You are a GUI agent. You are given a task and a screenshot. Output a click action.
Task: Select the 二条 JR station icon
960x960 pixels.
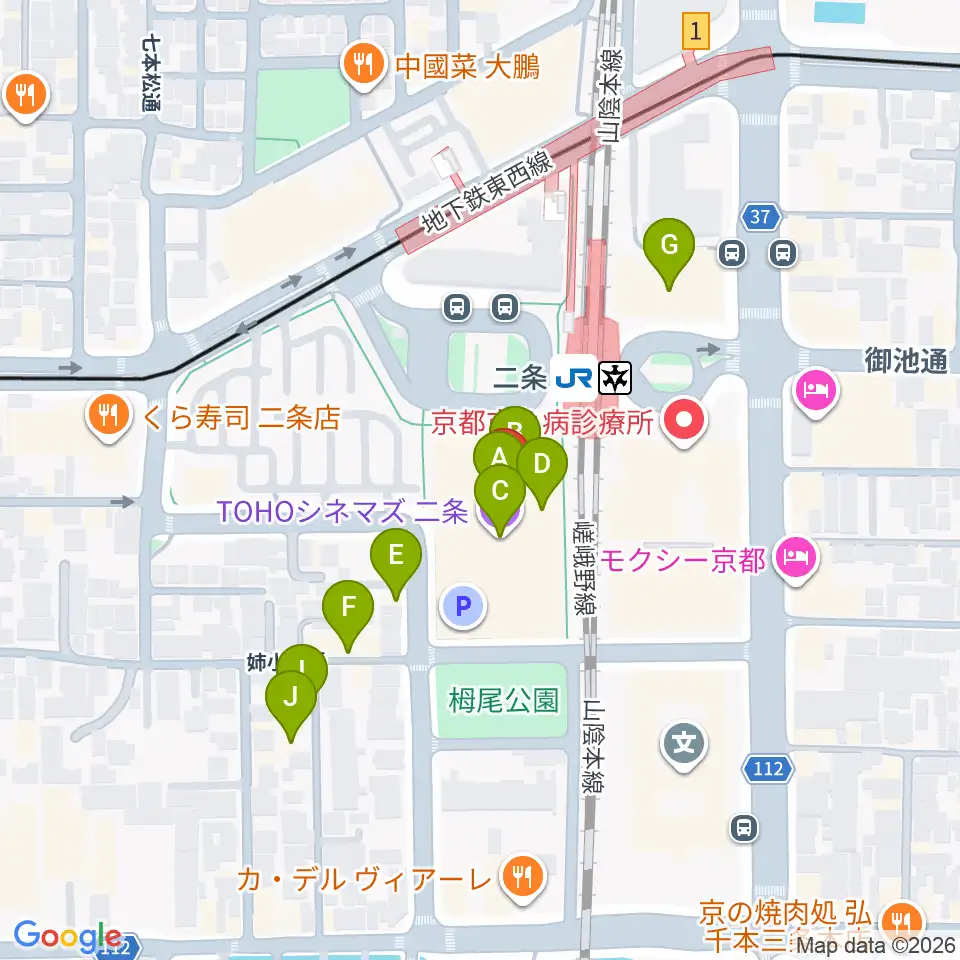574,378
